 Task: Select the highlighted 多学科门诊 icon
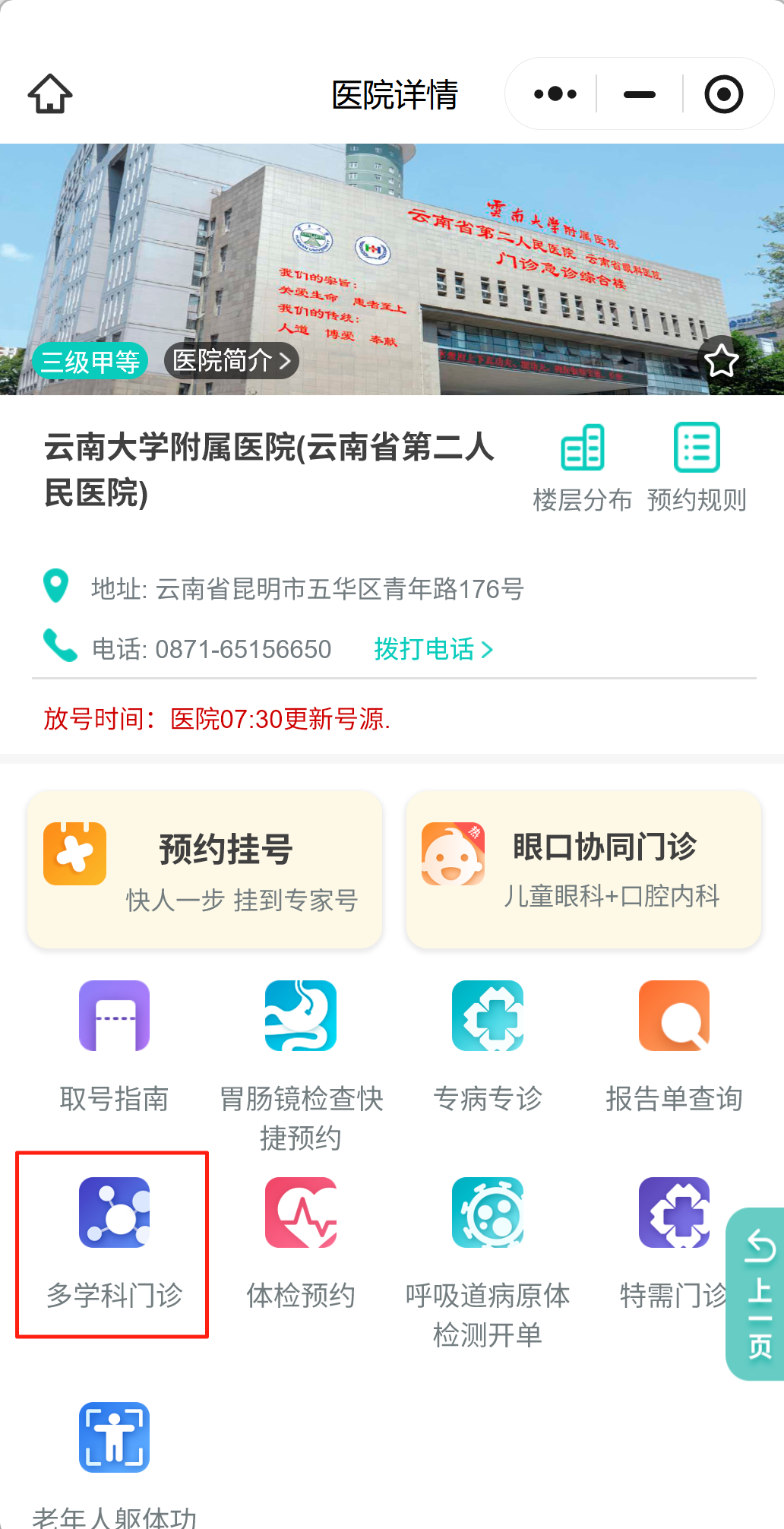point(114,1212)
